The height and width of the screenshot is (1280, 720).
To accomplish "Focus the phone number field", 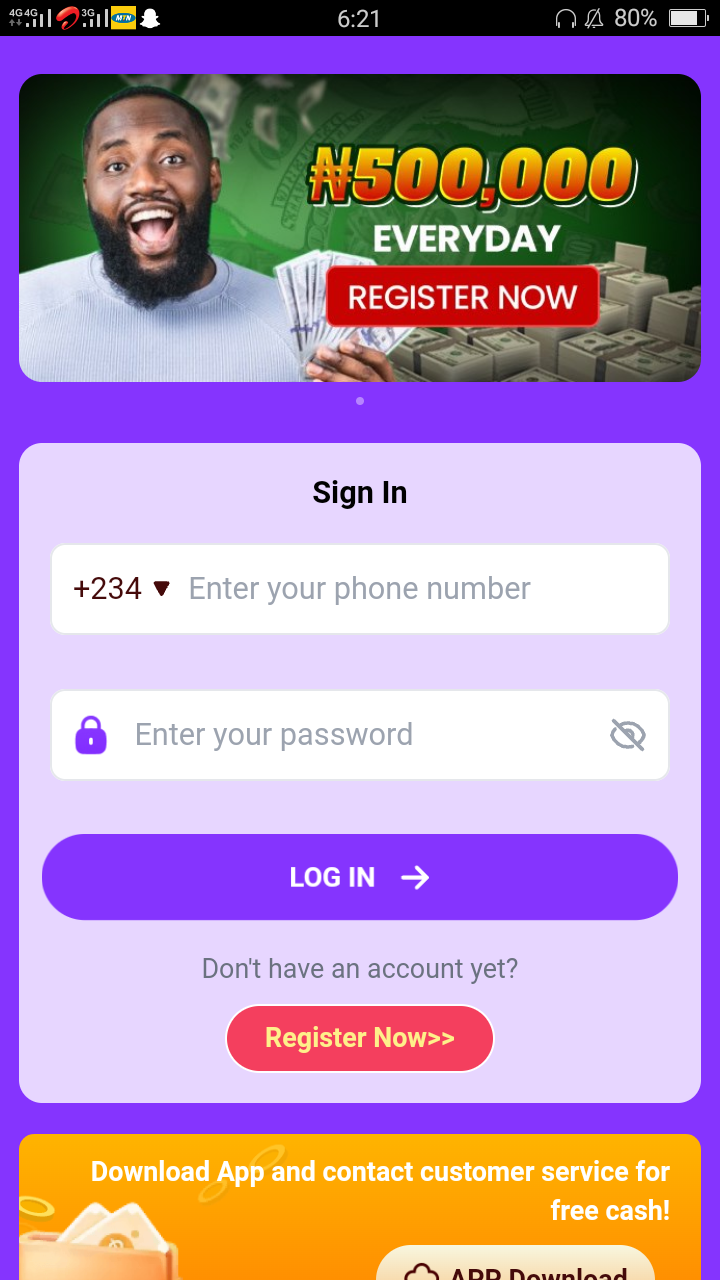I will click(420, 589).
